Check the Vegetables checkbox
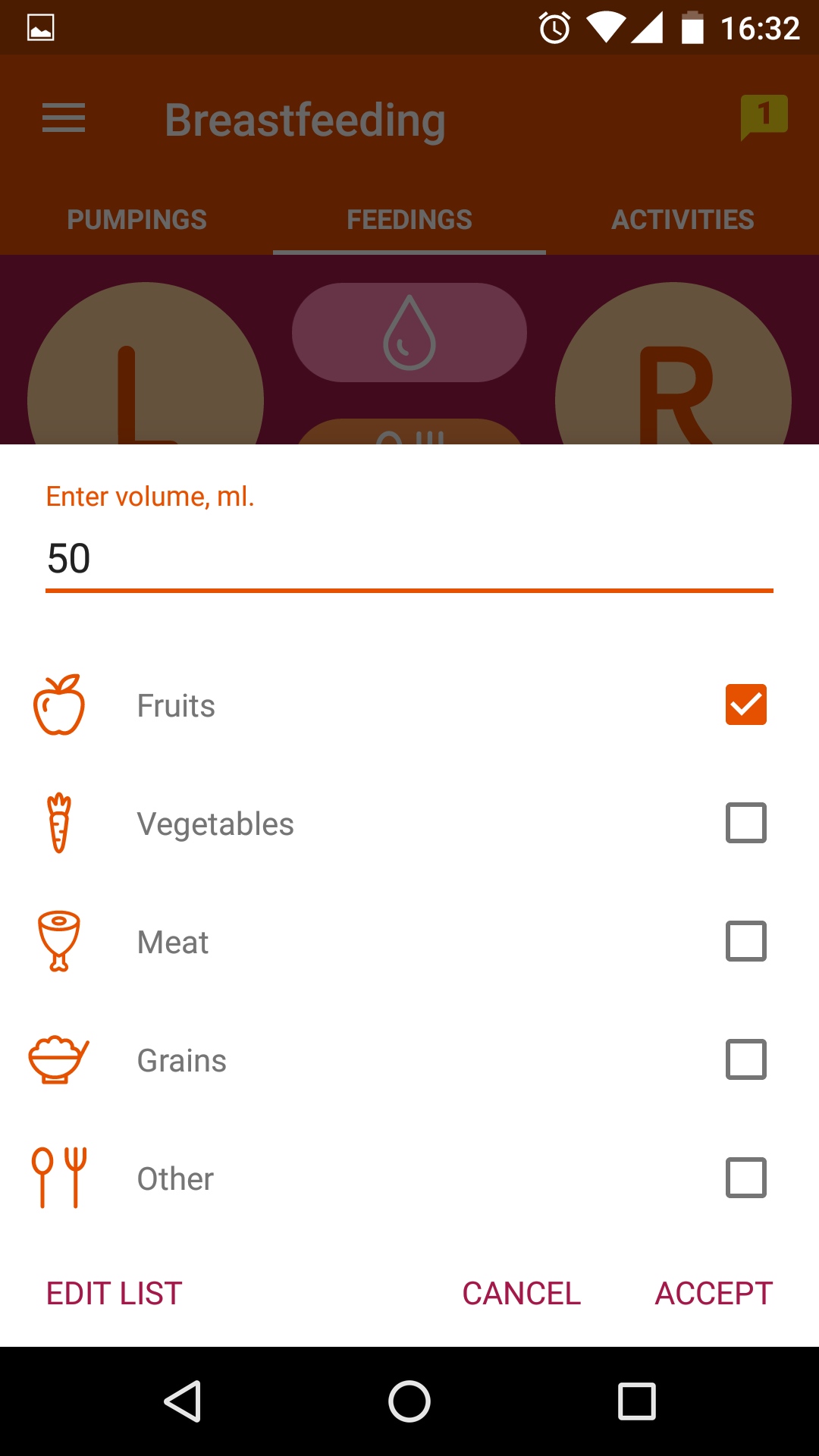Screen dimensions: 819x1456 (x=746, y=823)
